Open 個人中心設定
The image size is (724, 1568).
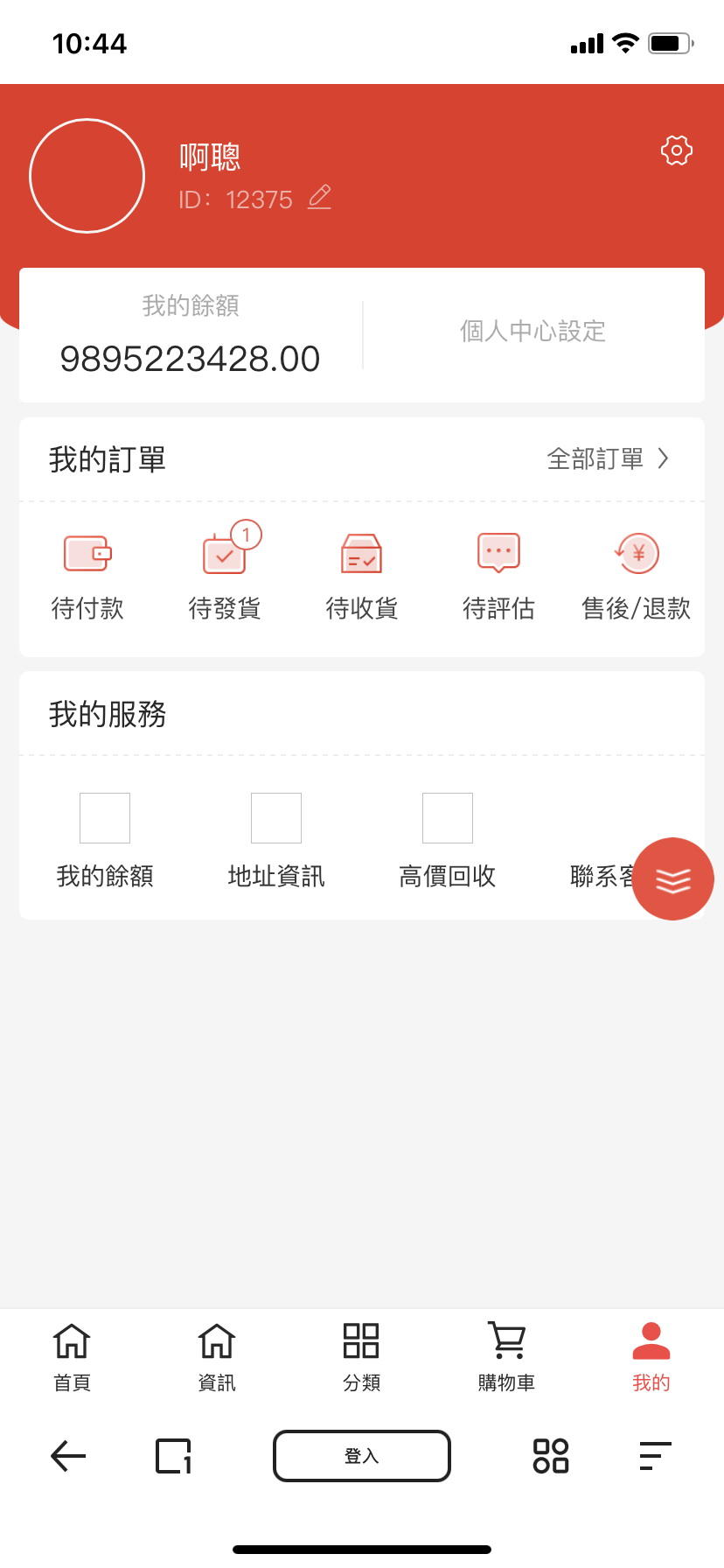(x=533, y=332)
